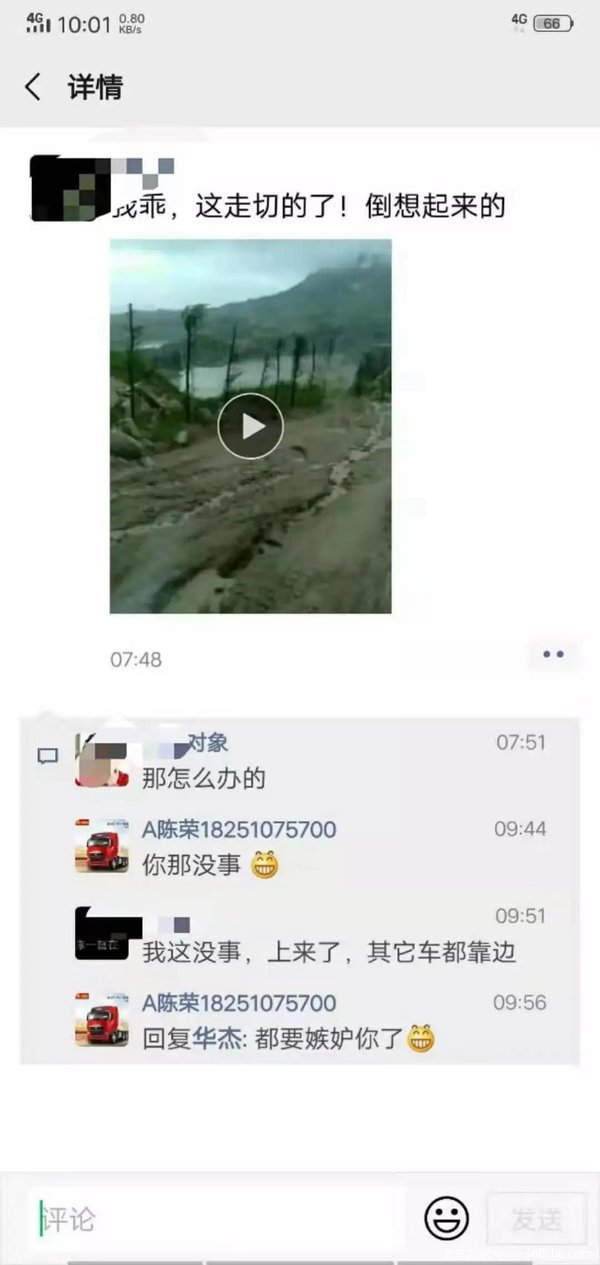Tap the comment 那怎么办的
Screen dimensions: 600x1265
point(204,778)
